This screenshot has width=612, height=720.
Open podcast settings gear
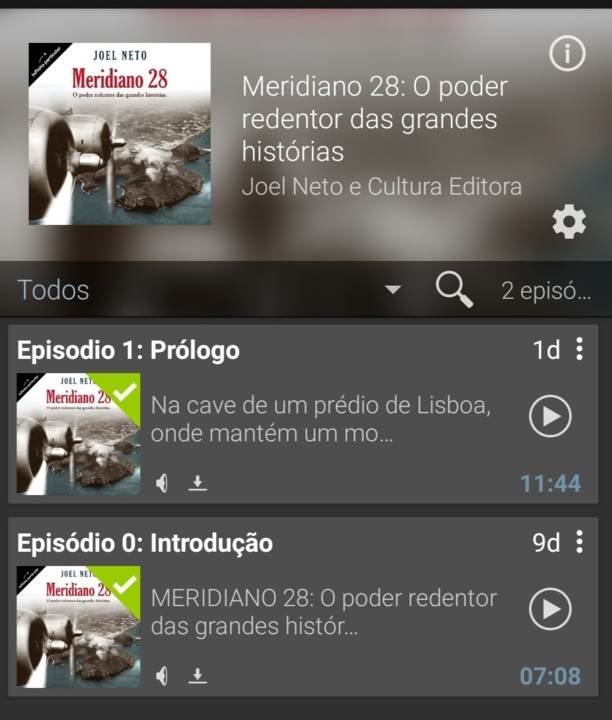click(569, 221)
